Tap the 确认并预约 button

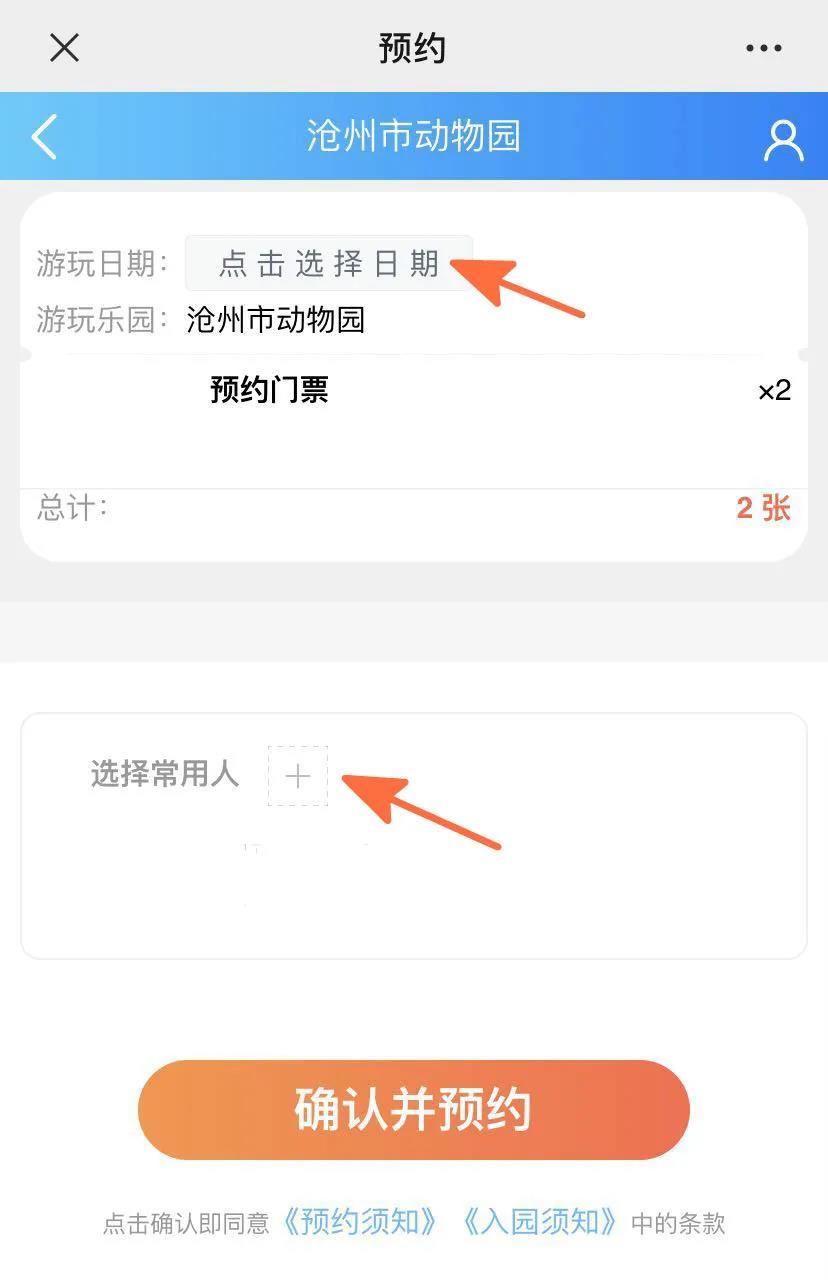(x=413, y=1110)
